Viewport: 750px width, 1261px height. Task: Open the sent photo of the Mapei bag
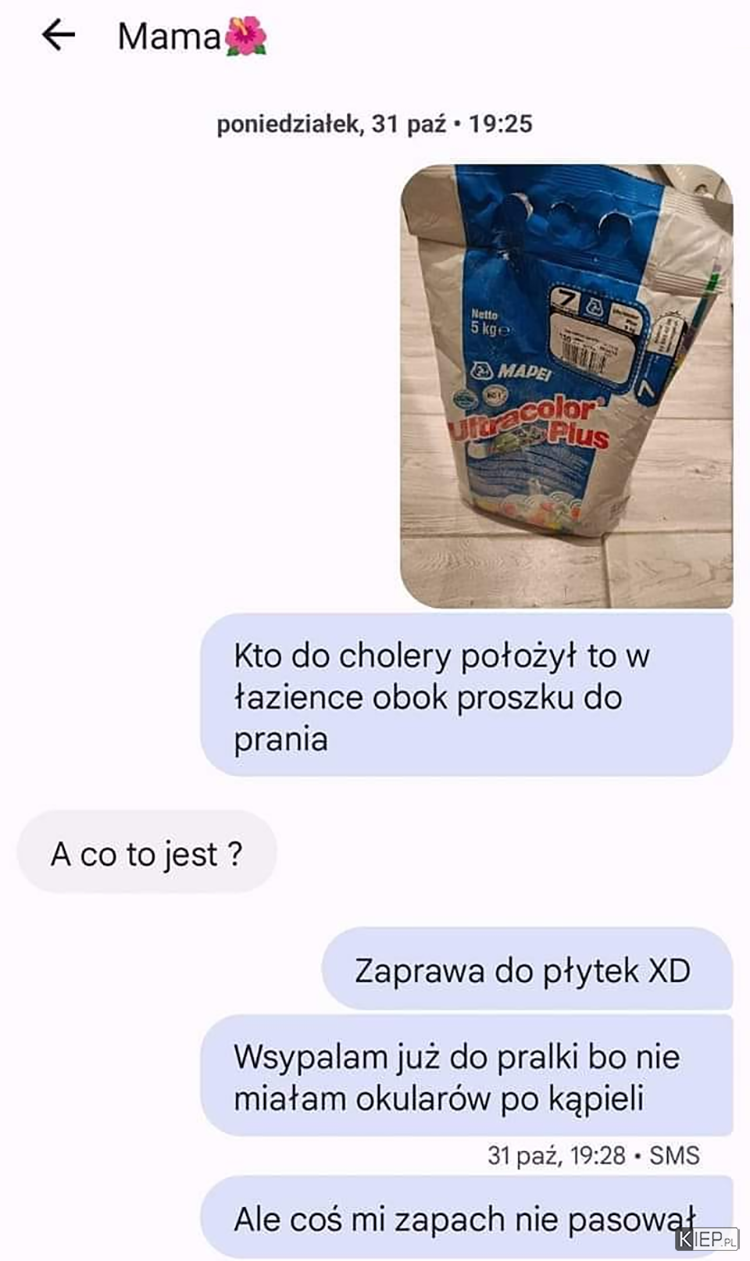566,385
